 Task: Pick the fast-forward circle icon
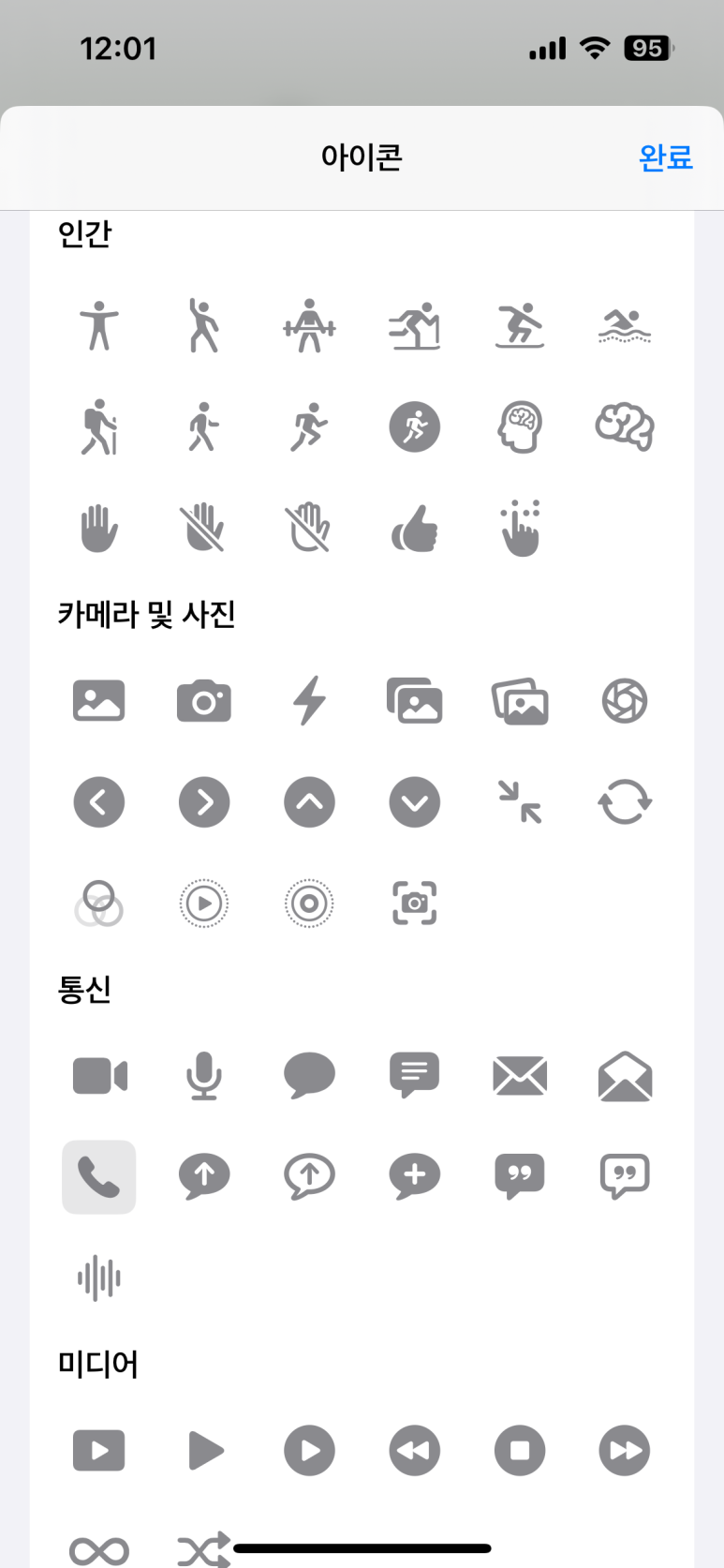click(625, 1451)
